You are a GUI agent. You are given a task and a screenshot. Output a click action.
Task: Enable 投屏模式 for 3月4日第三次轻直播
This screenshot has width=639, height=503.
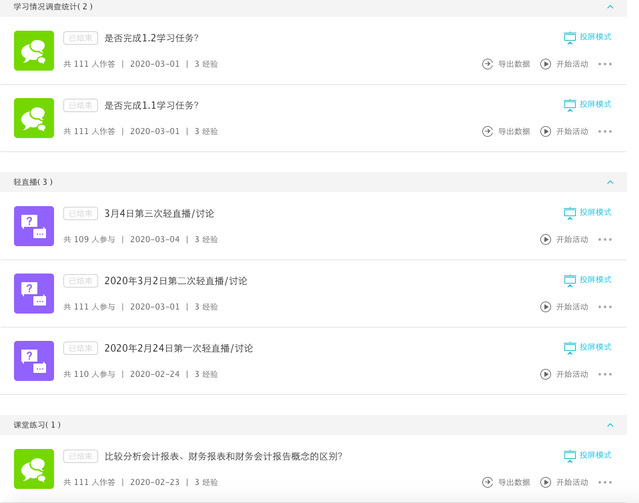[x=588, y=212]
